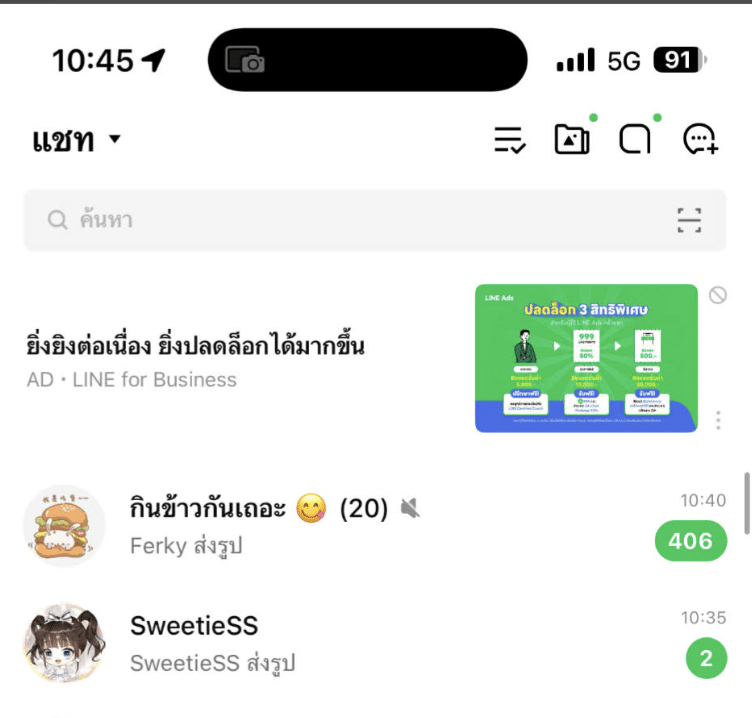Open the open chat square icon
This screenshot has width=752, height=718.
coord(635,140)
